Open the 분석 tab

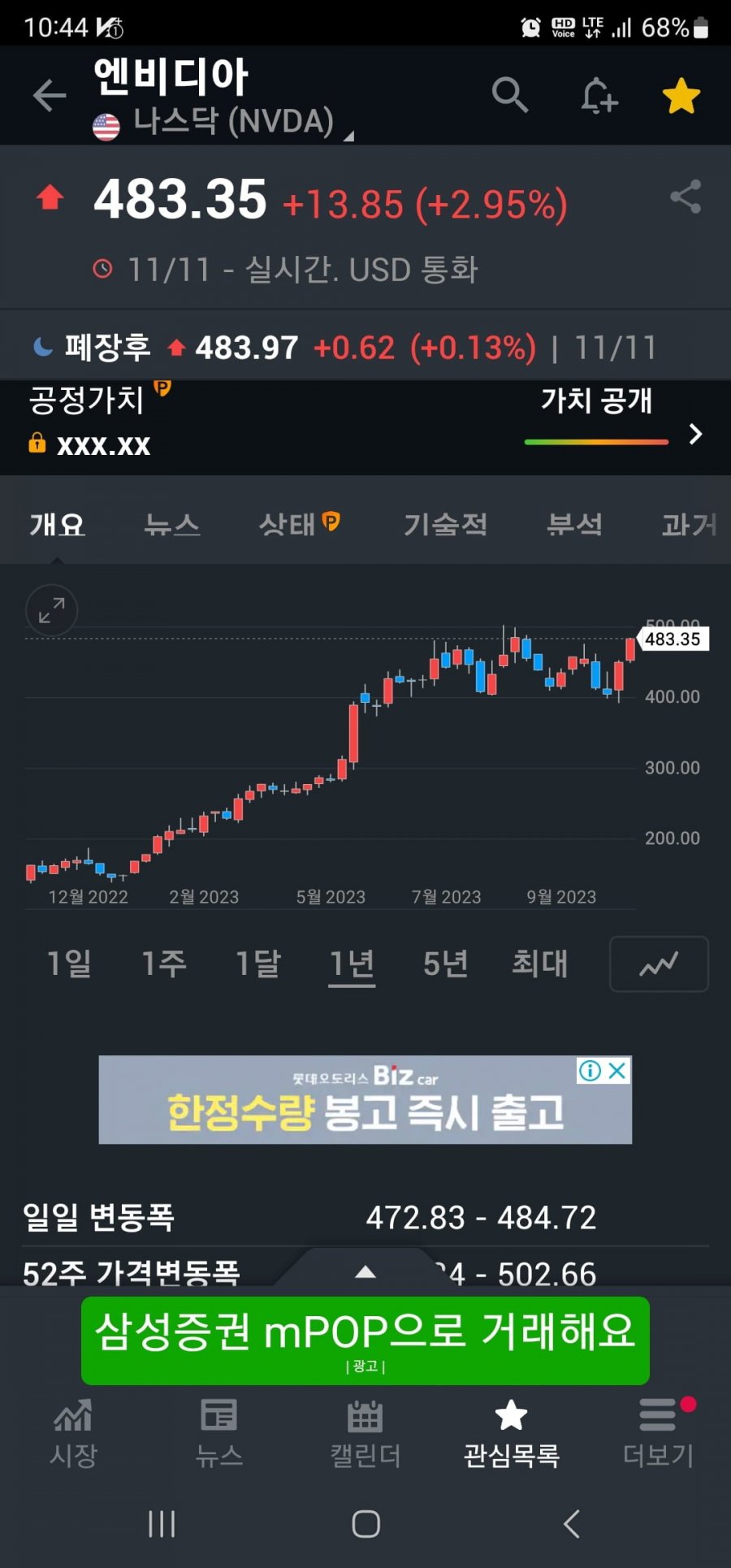(x=574, y=525)
